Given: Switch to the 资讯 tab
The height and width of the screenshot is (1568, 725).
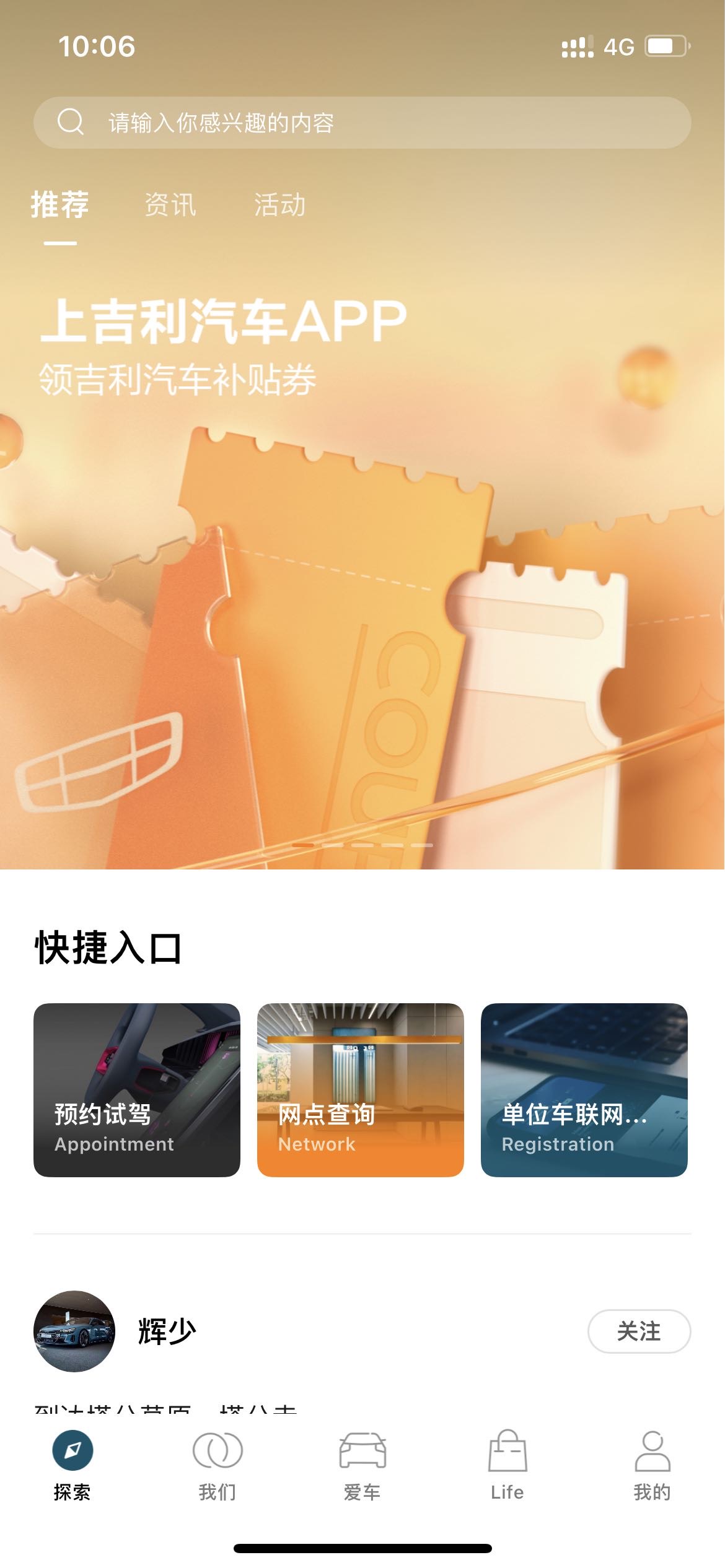Looking at the screenshot, I should pyautogui.click(x=170, y=205).
